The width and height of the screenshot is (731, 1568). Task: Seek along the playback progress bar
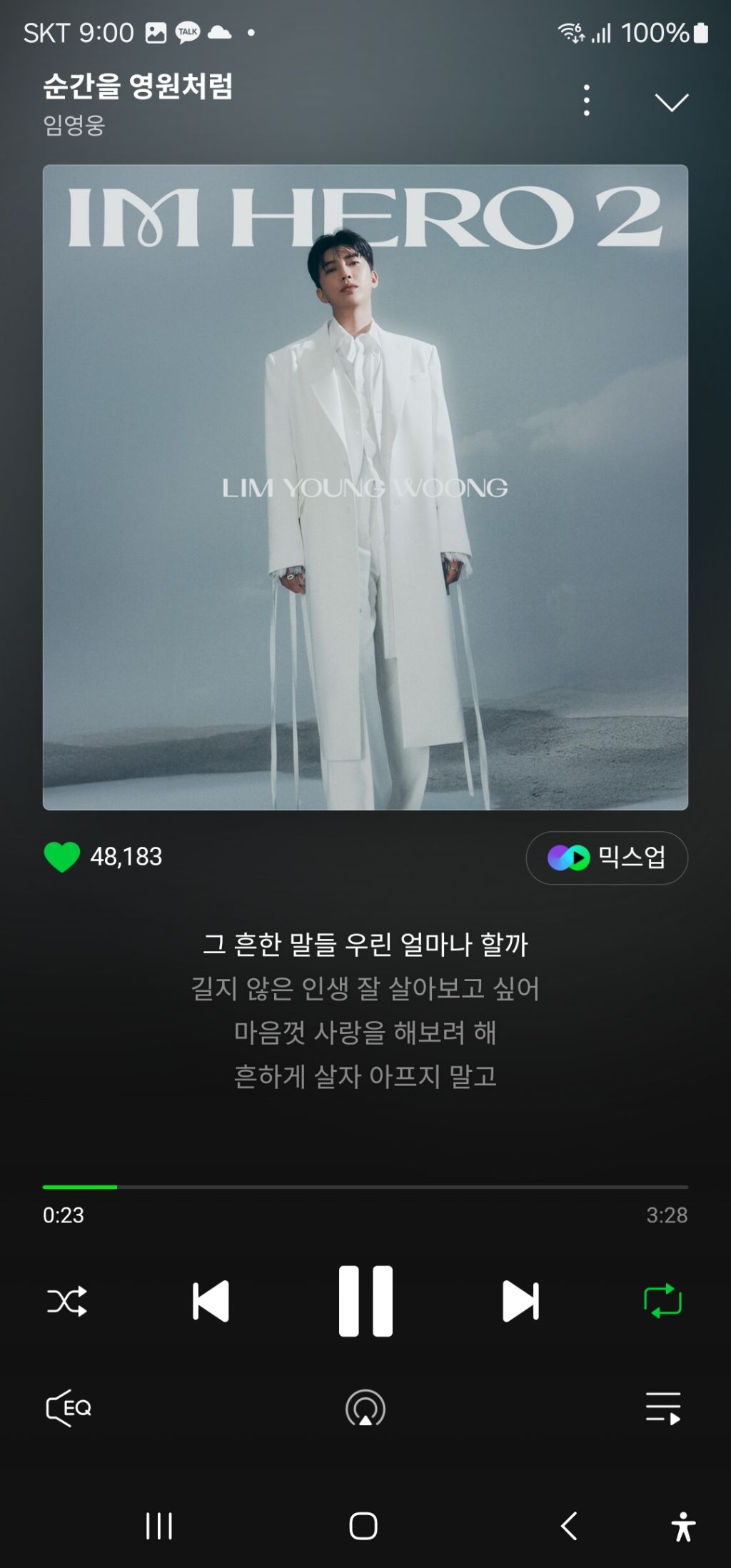coord(365,1187)
